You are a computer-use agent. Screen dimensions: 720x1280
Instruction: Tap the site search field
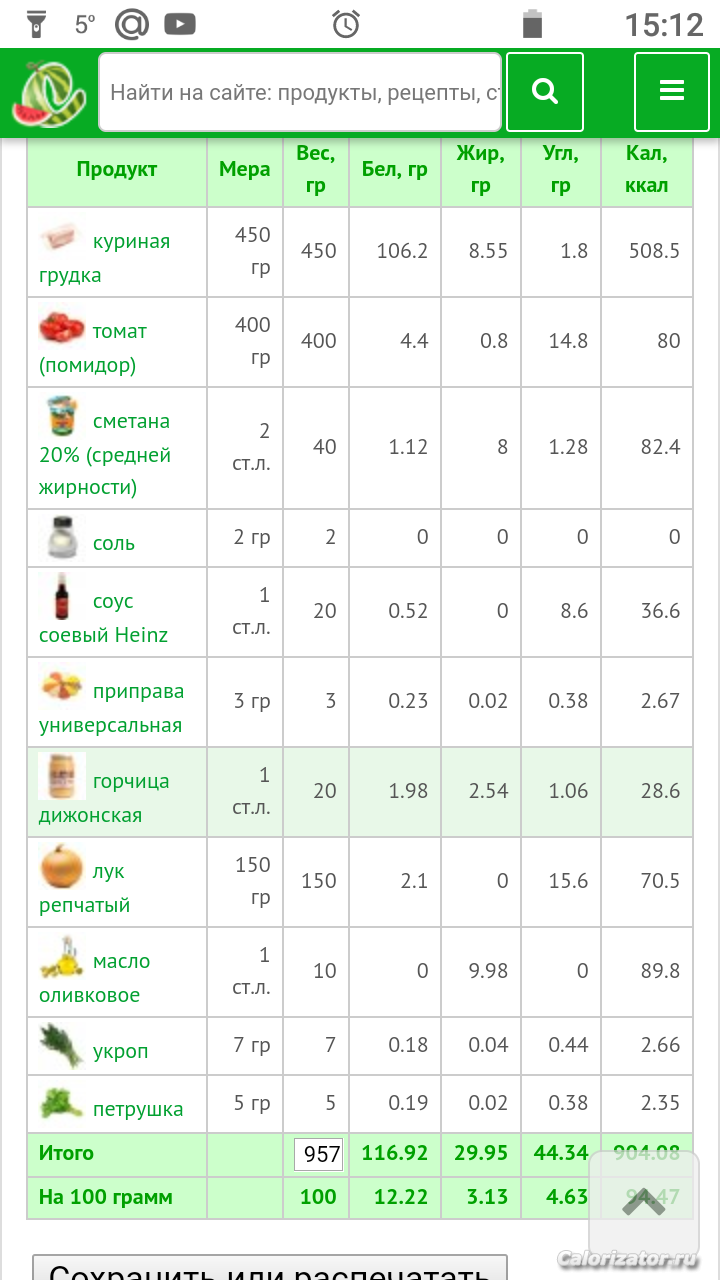click(300, 93)
